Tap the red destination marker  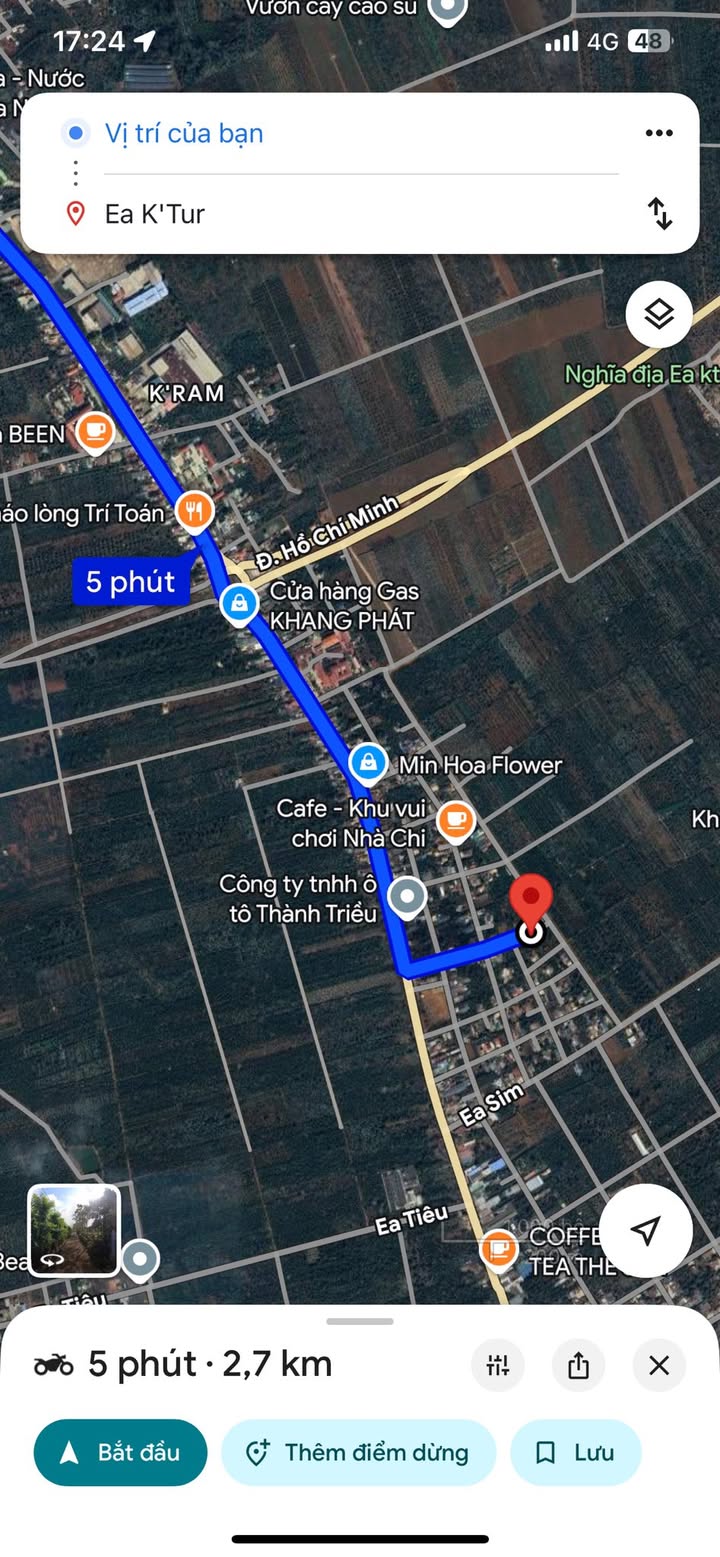(530, 900)
